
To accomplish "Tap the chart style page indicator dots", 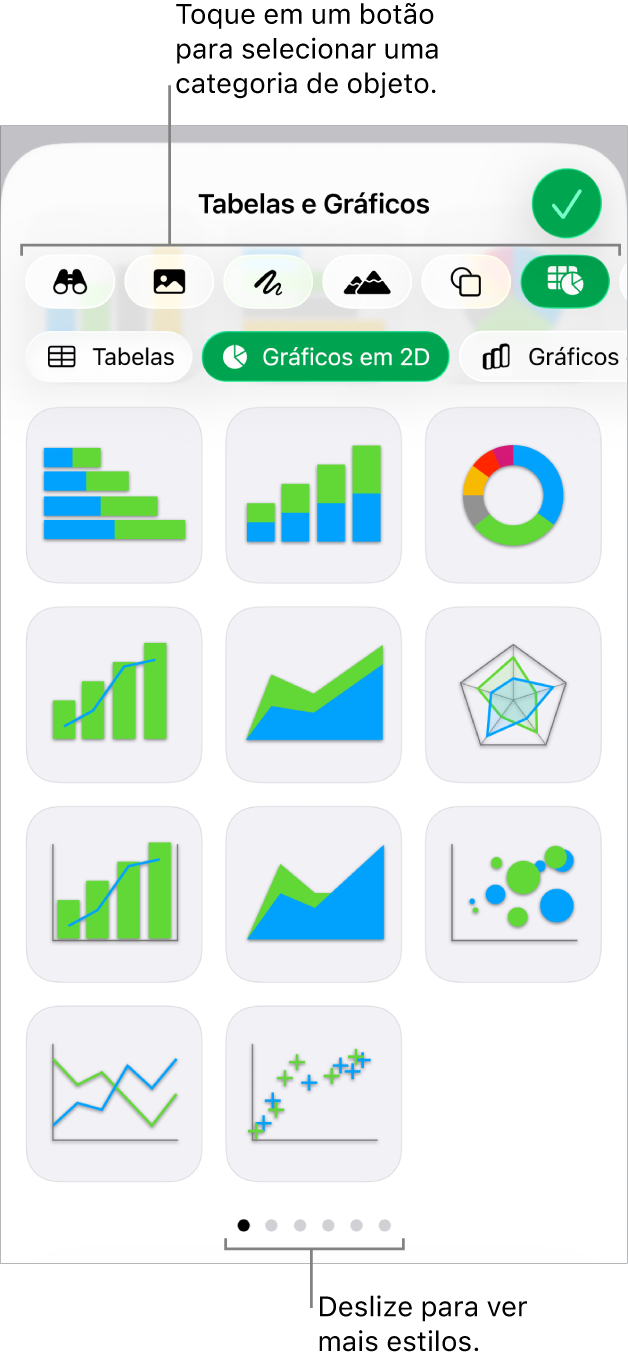I will pos(314,1225).
